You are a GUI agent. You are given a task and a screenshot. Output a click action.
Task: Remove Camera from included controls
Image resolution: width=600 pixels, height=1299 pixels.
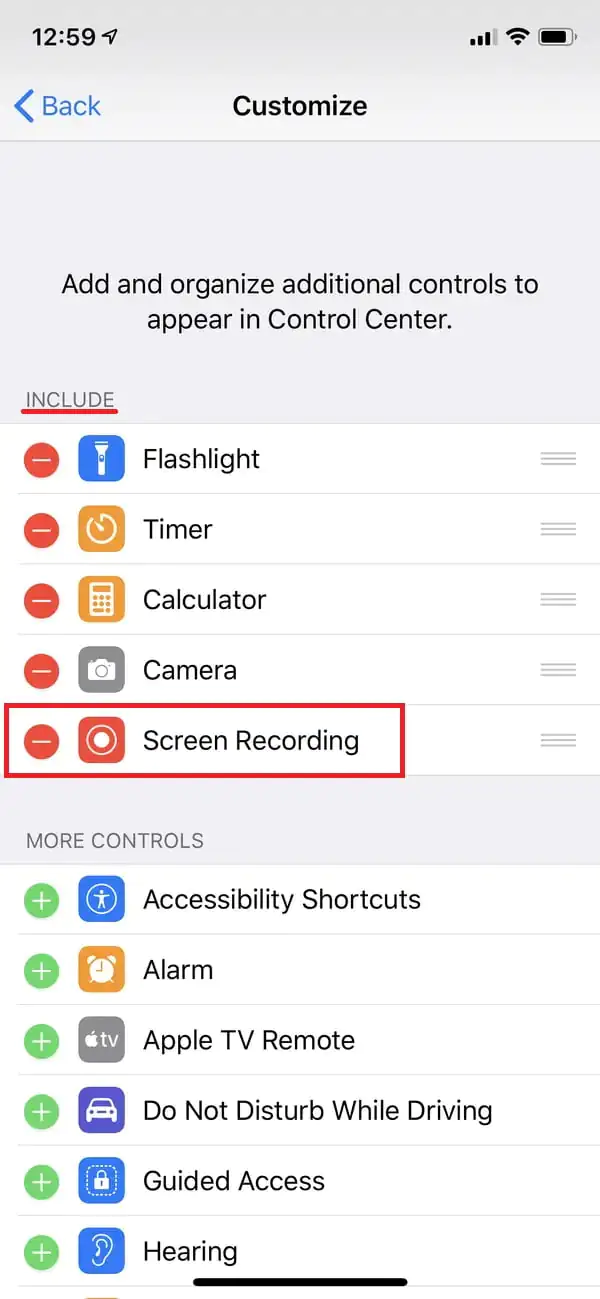[x=41, y=670]
